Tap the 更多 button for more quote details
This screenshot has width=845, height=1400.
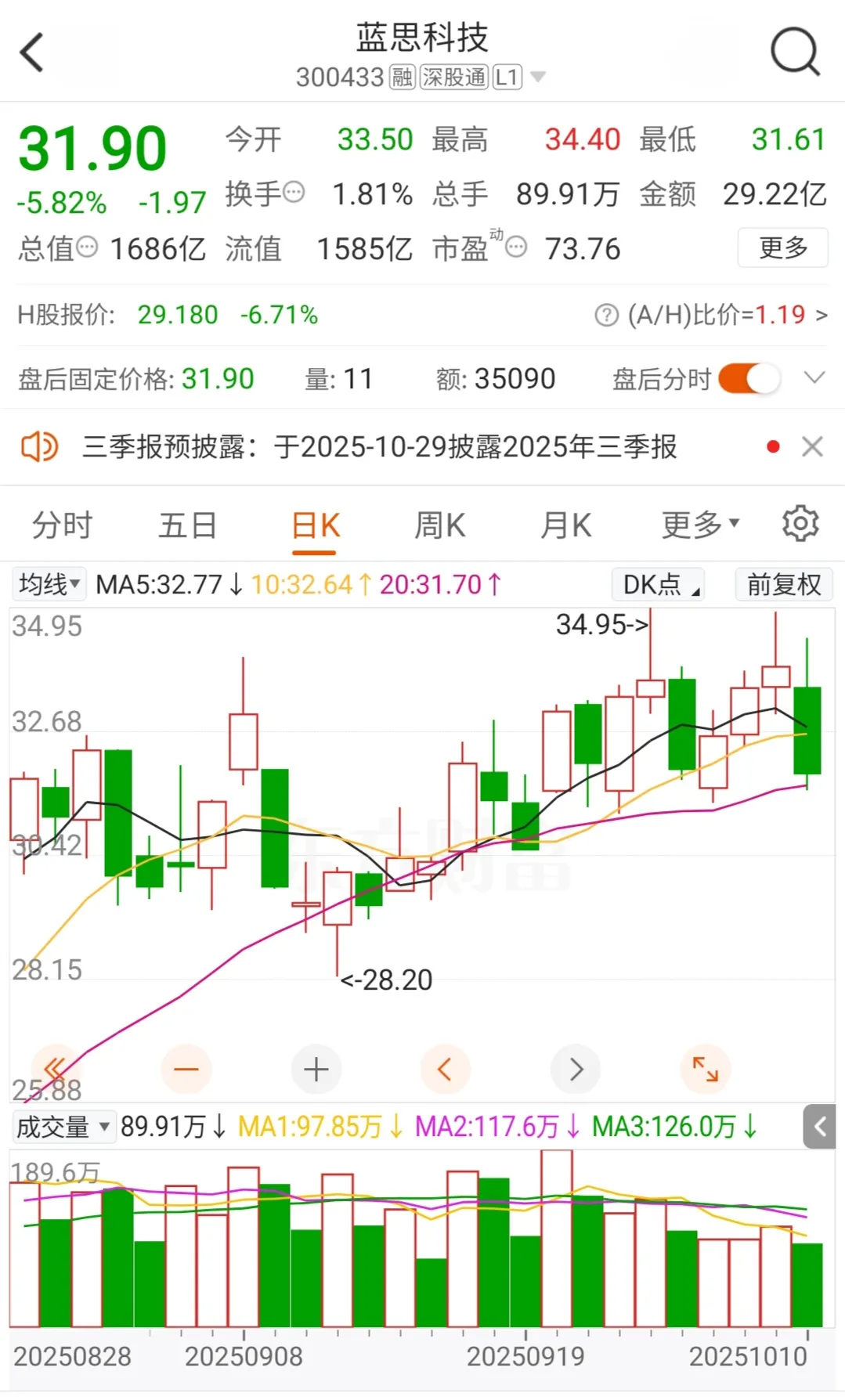point(782,247)
